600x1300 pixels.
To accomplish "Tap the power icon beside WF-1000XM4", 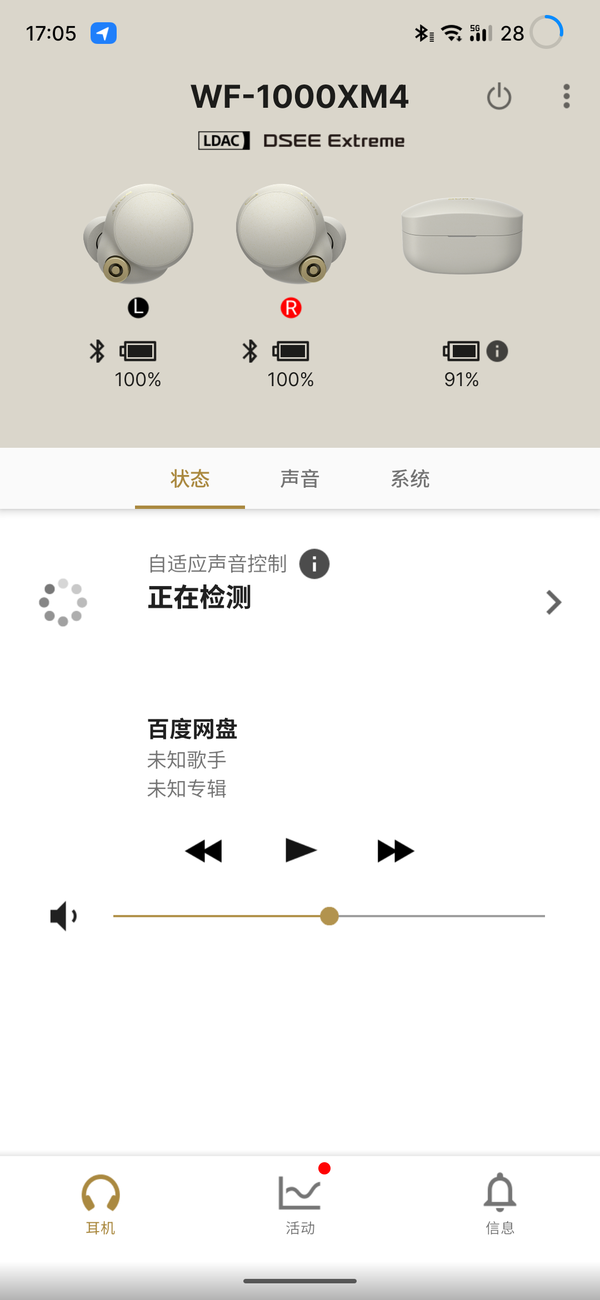I will [x=499, y=97].
